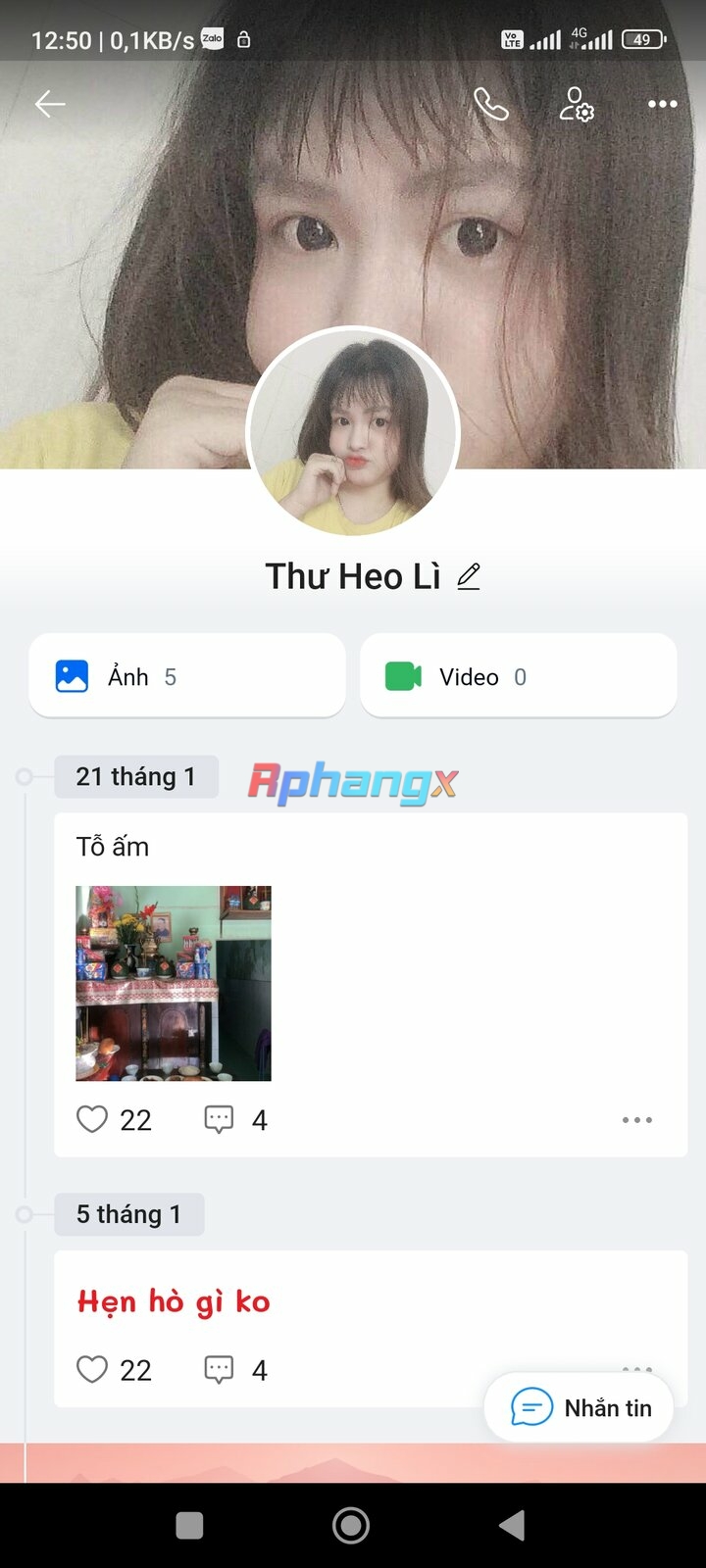Go back using the top arrow
Image resolution: width=706 pixels, height=1568 pixels.
tap(50, 104)
